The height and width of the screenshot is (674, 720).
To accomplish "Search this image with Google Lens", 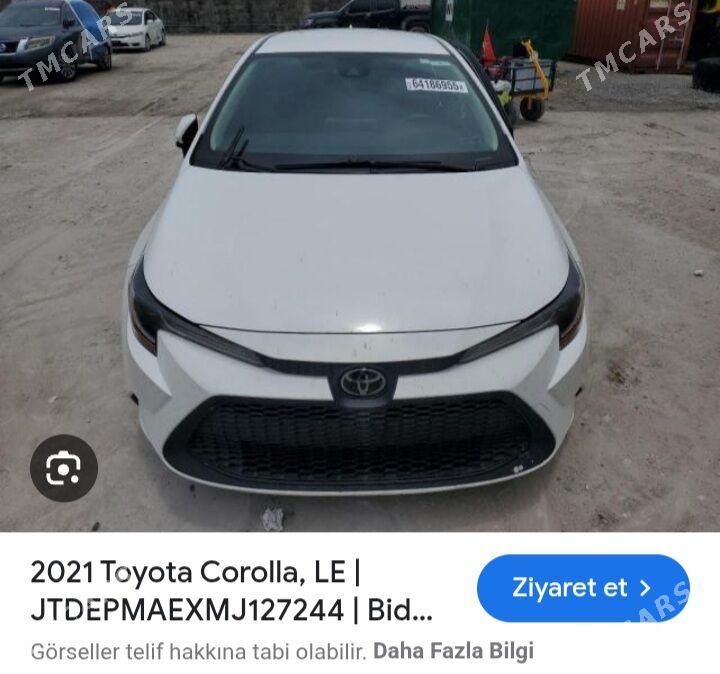I will point(64,468).
